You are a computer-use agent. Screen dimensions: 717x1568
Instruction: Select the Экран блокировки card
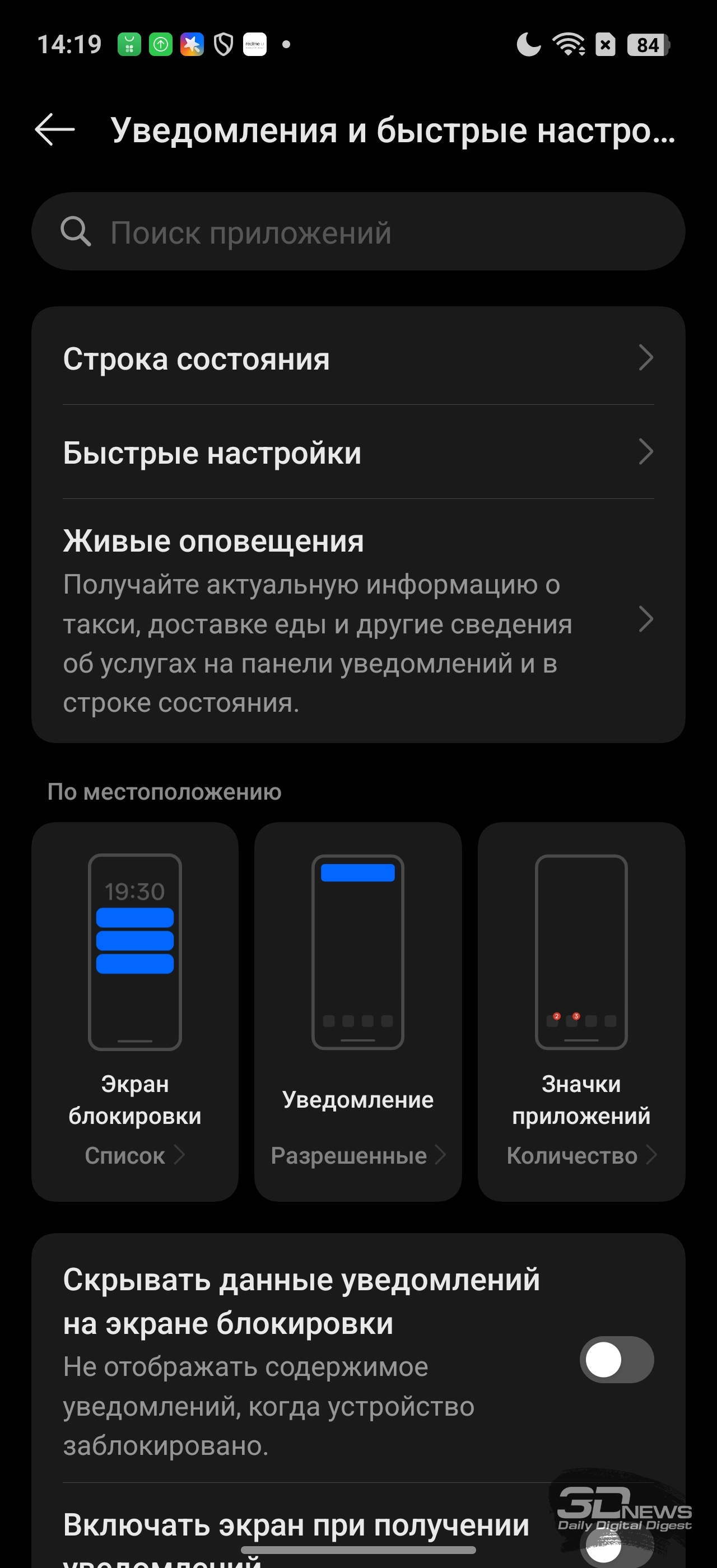[135, 1010]
